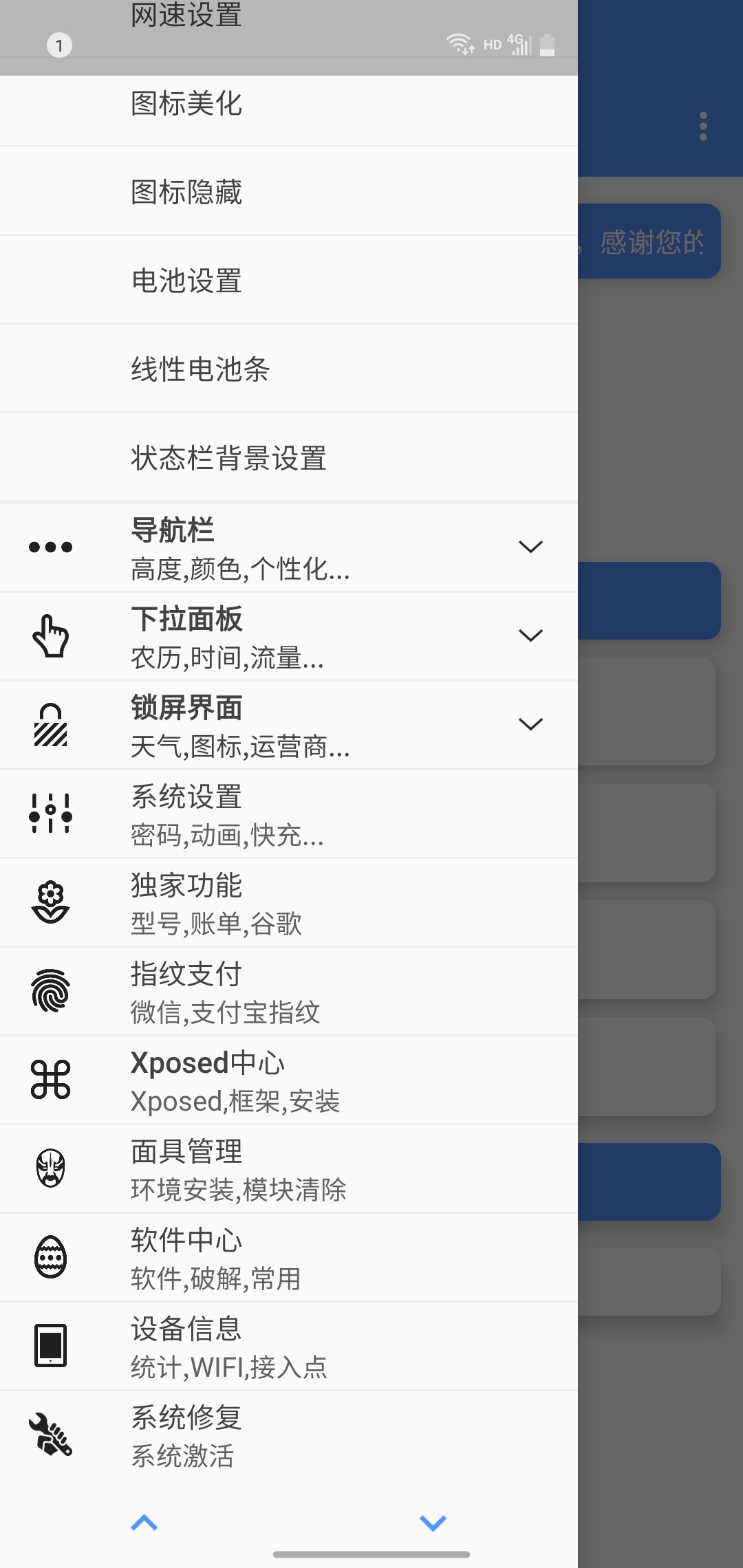
Task: Expand the 锁屏界面 section
Action: (x=289, y=725)
